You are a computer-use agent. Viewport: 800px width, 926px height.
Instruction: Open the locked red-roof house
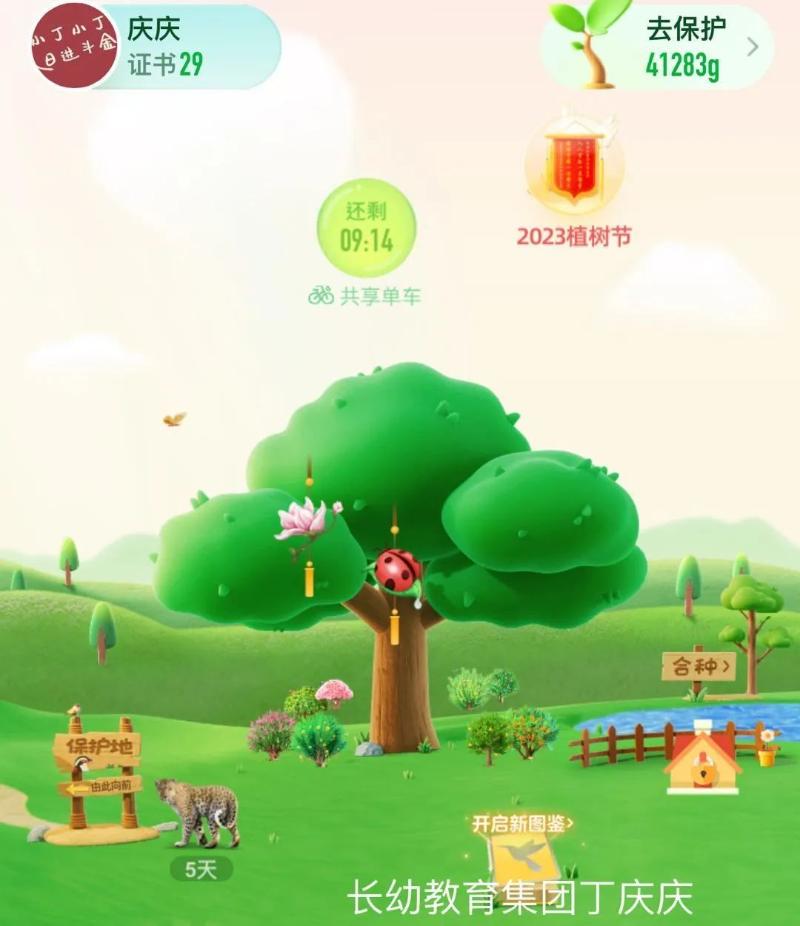[x=703, y=762]
